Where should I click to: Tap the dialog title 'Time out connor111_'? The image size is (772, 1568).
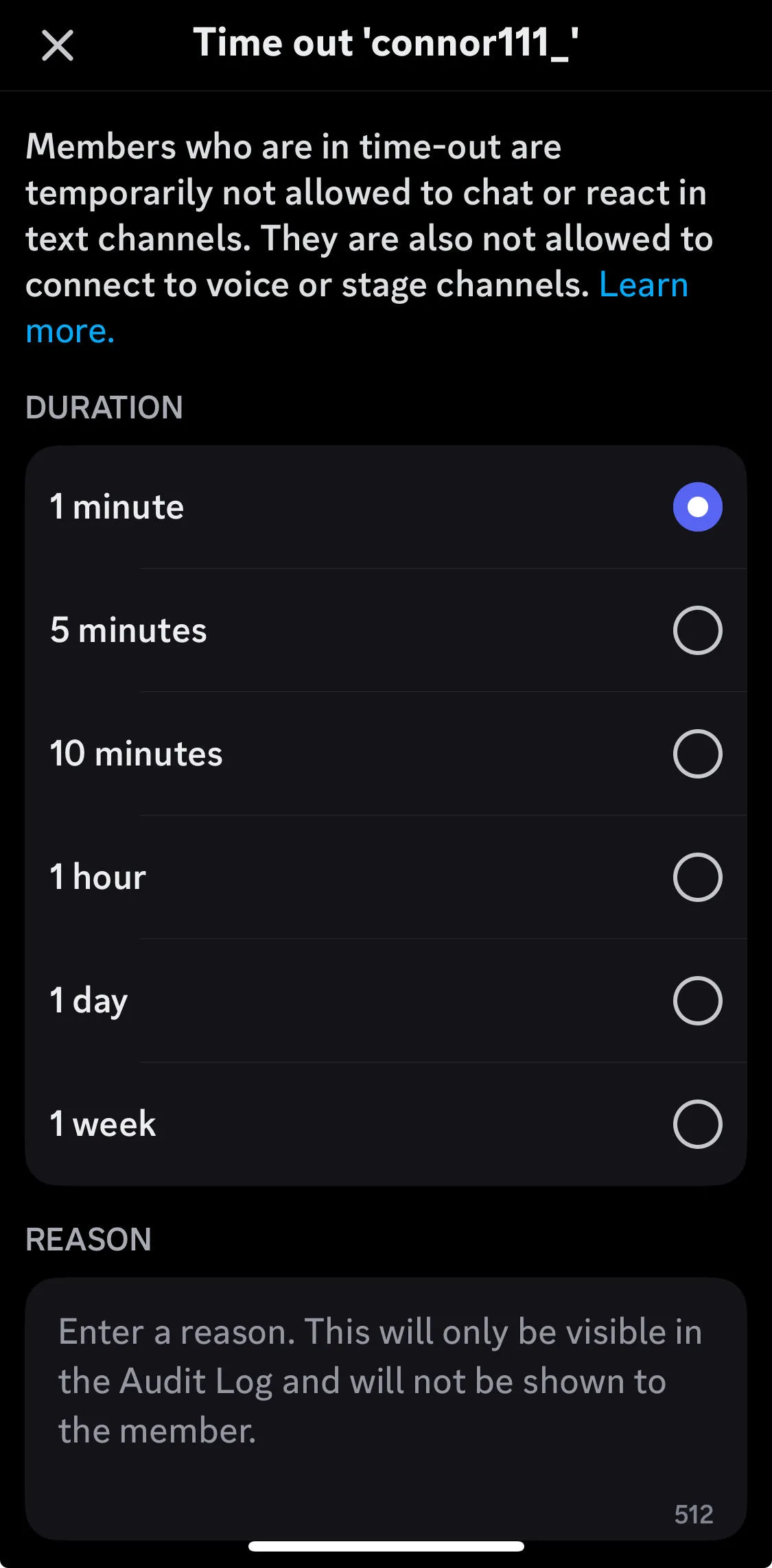pyautogui.click(x=386, y=43)
